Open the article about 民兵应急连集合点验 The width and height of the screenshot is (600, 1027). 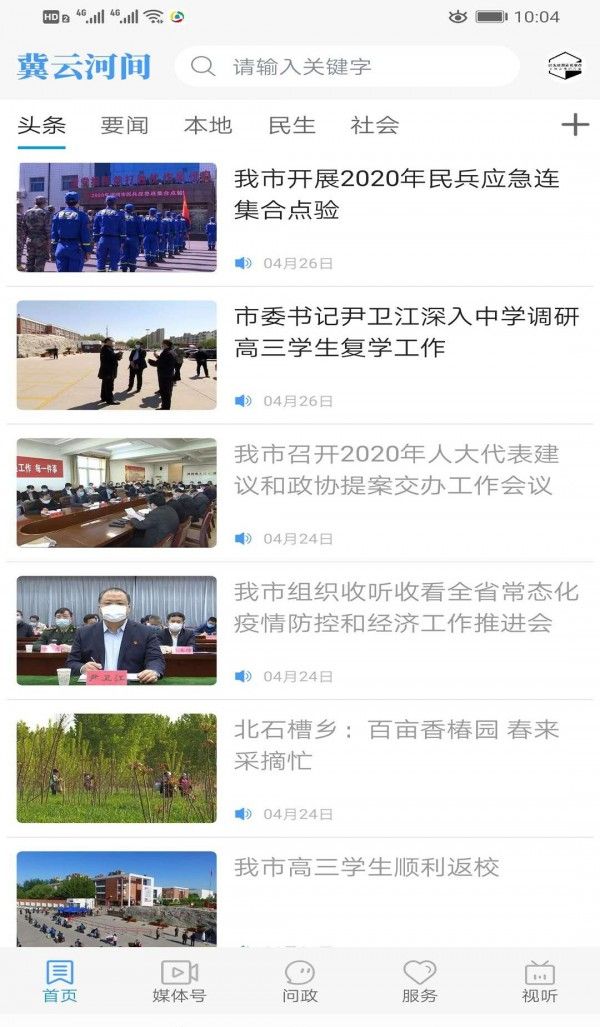(397, 194)
